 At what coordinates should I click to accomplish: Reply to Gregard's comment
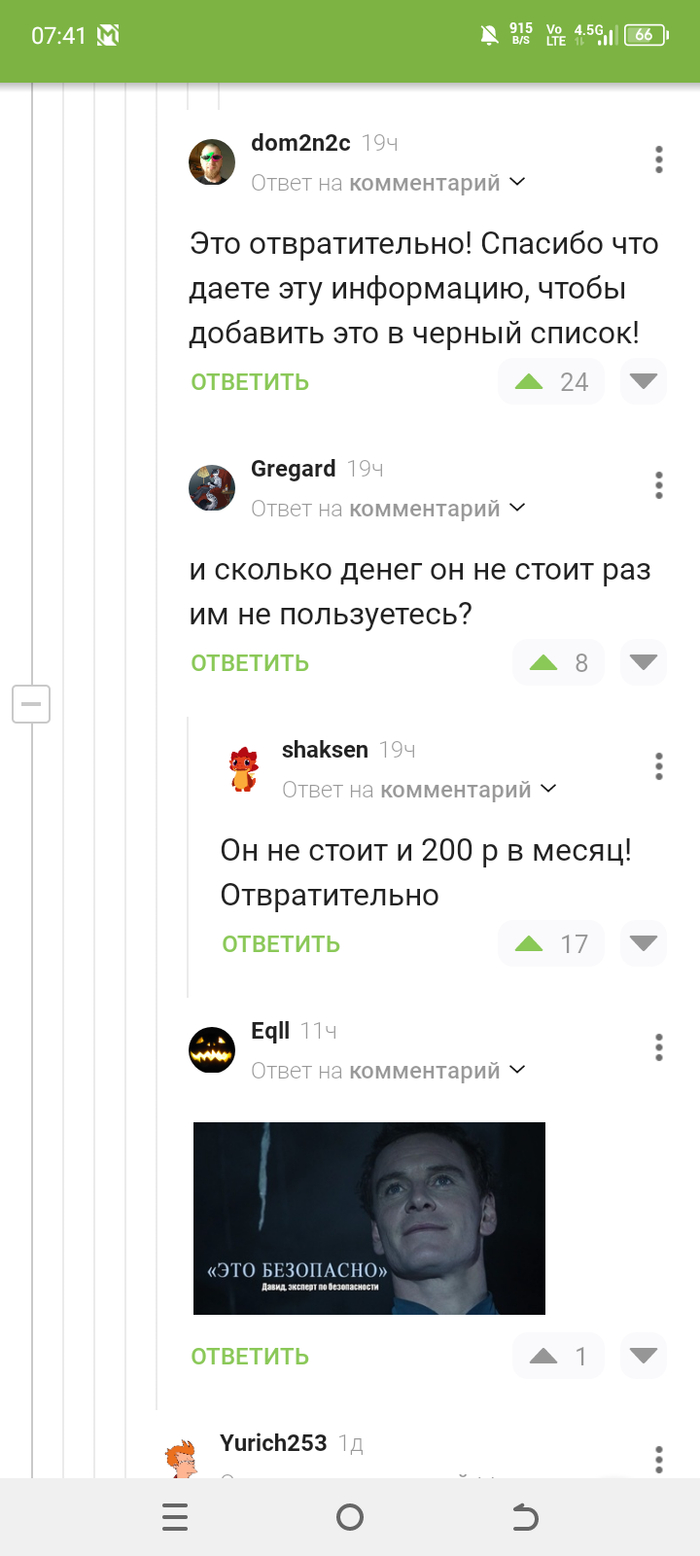(250, 663)
